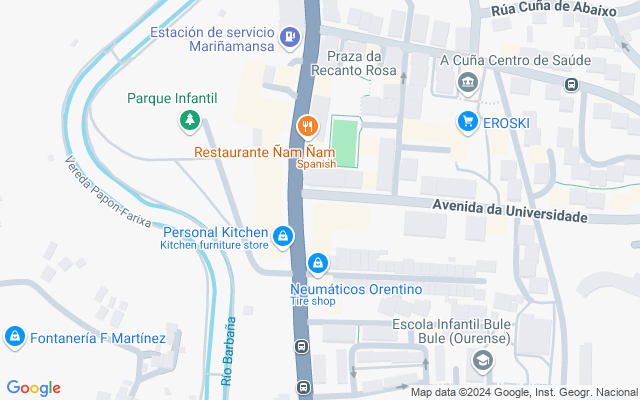Select the Parque Infantil park pin

(188, 121)
